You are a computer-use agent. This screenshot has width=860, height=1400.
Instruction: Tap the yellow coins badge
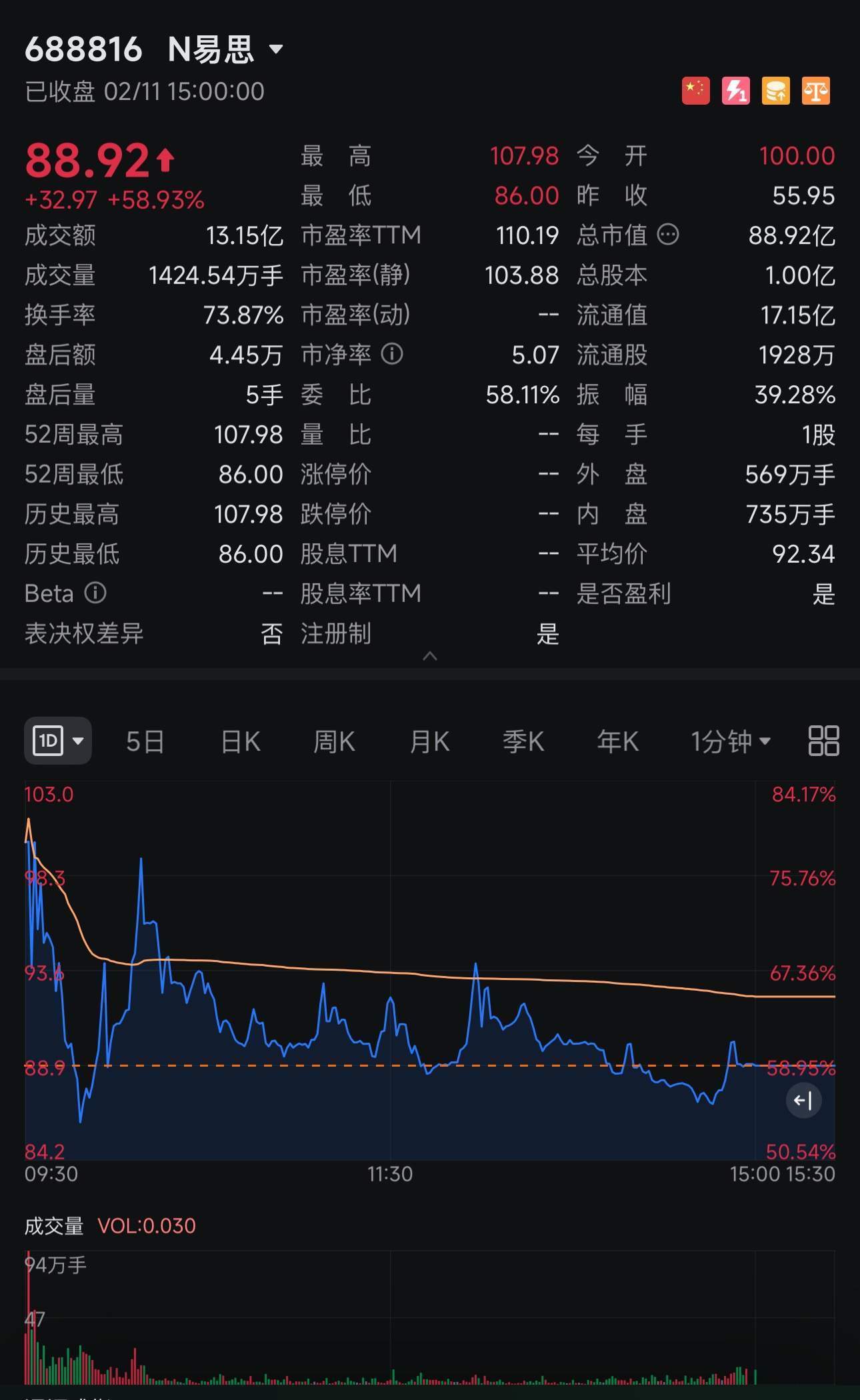click(775, 91)
